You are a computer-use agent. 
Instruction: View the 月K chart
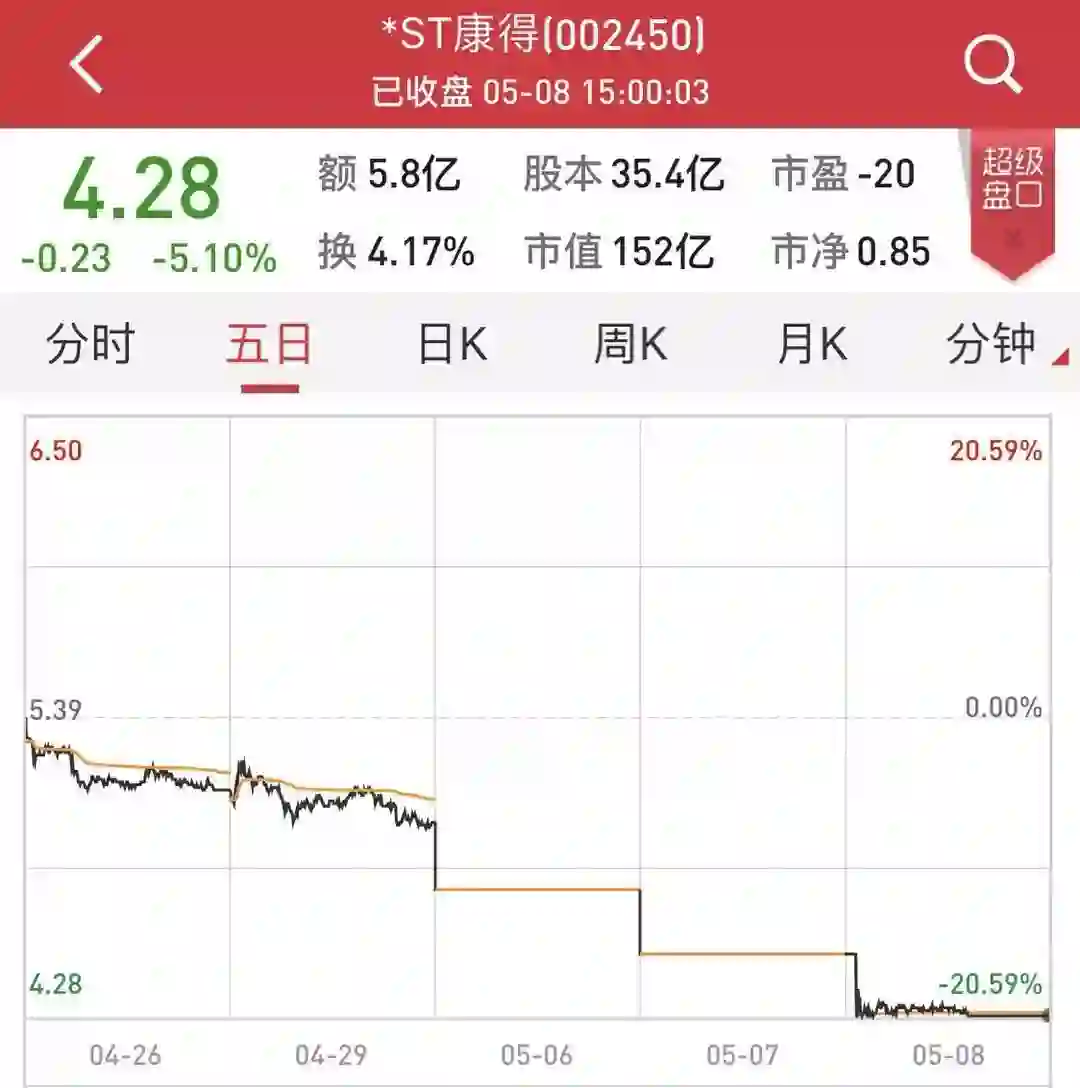click(812, 345)
